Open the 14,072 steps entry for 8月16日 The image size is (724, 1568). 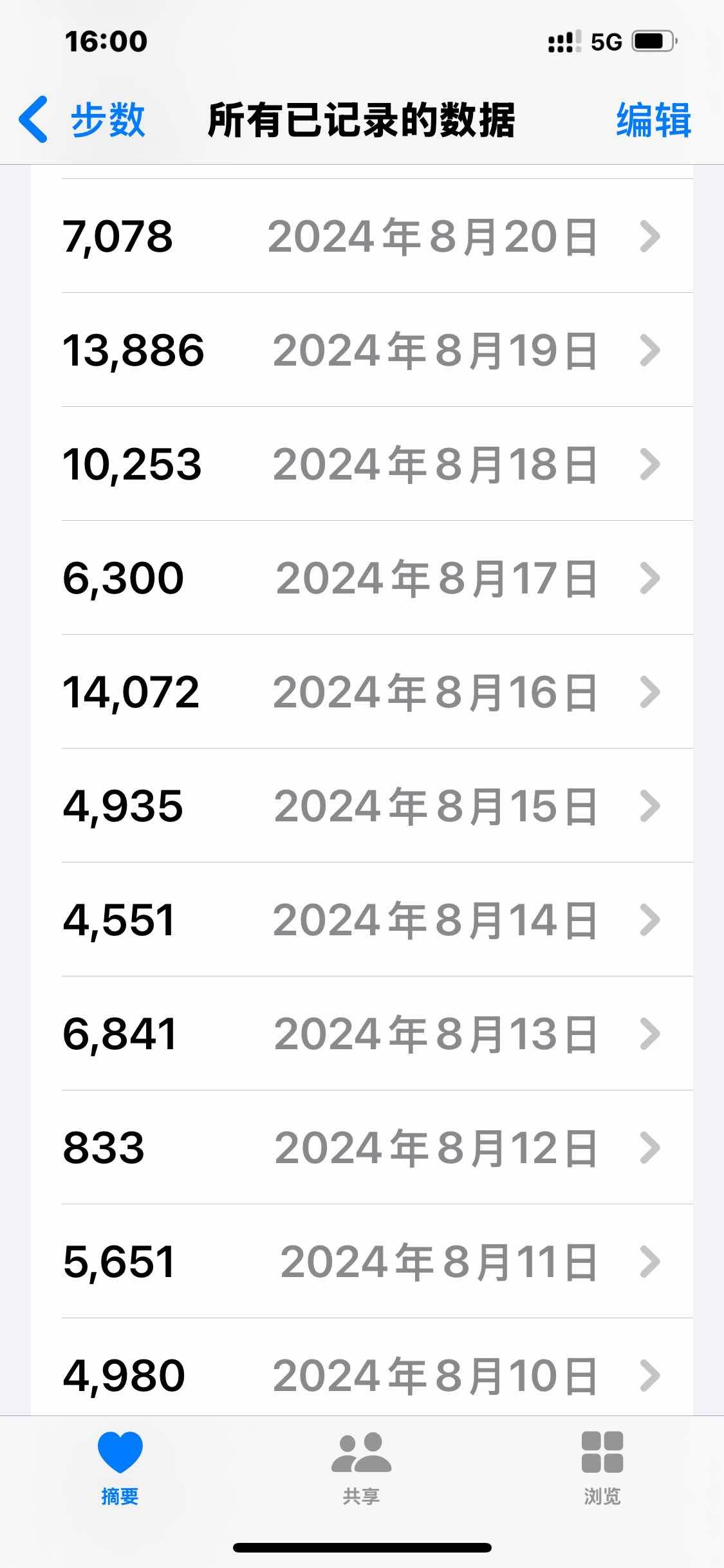coord(362,692)
